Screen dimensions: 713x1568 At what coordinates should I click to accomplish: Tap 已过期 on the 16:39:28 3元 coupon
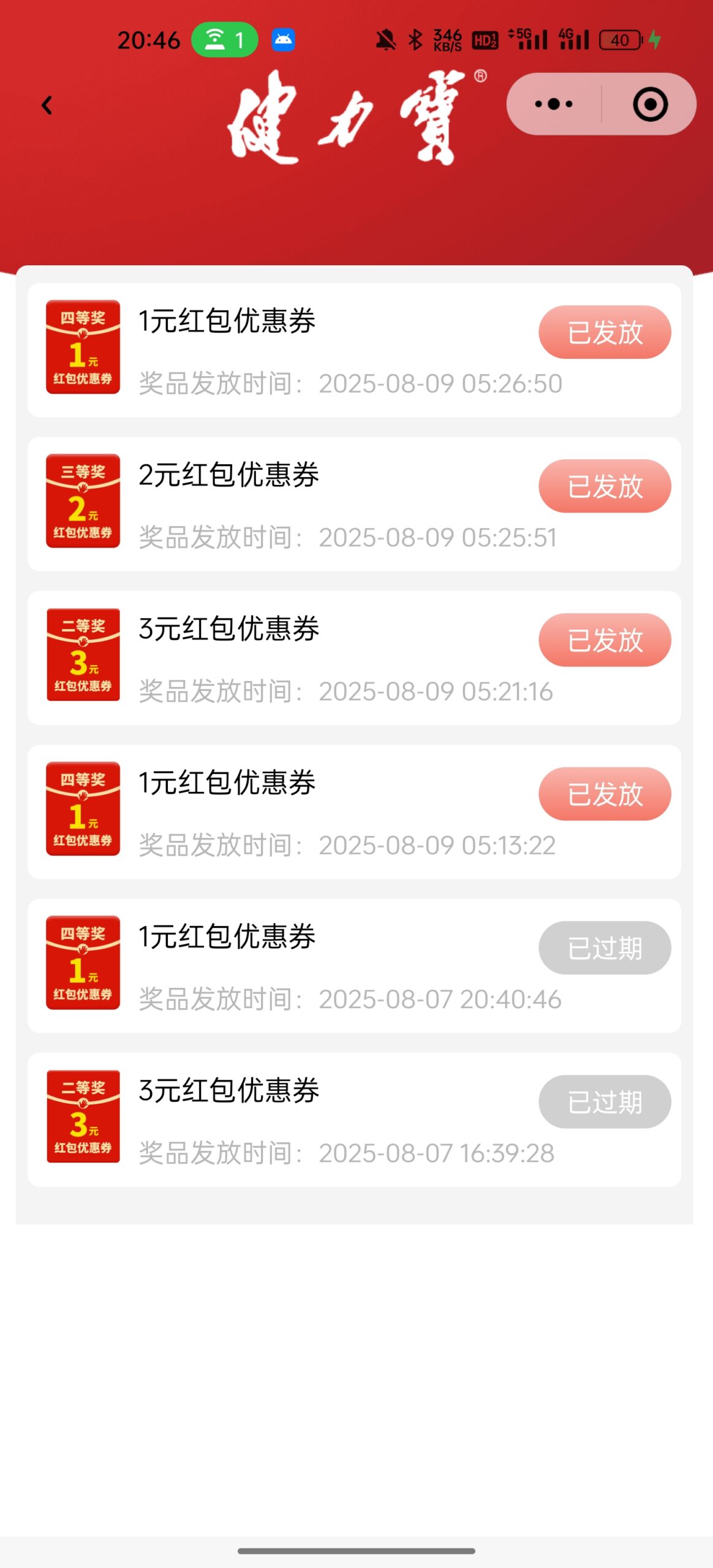tap(605, 1102)
